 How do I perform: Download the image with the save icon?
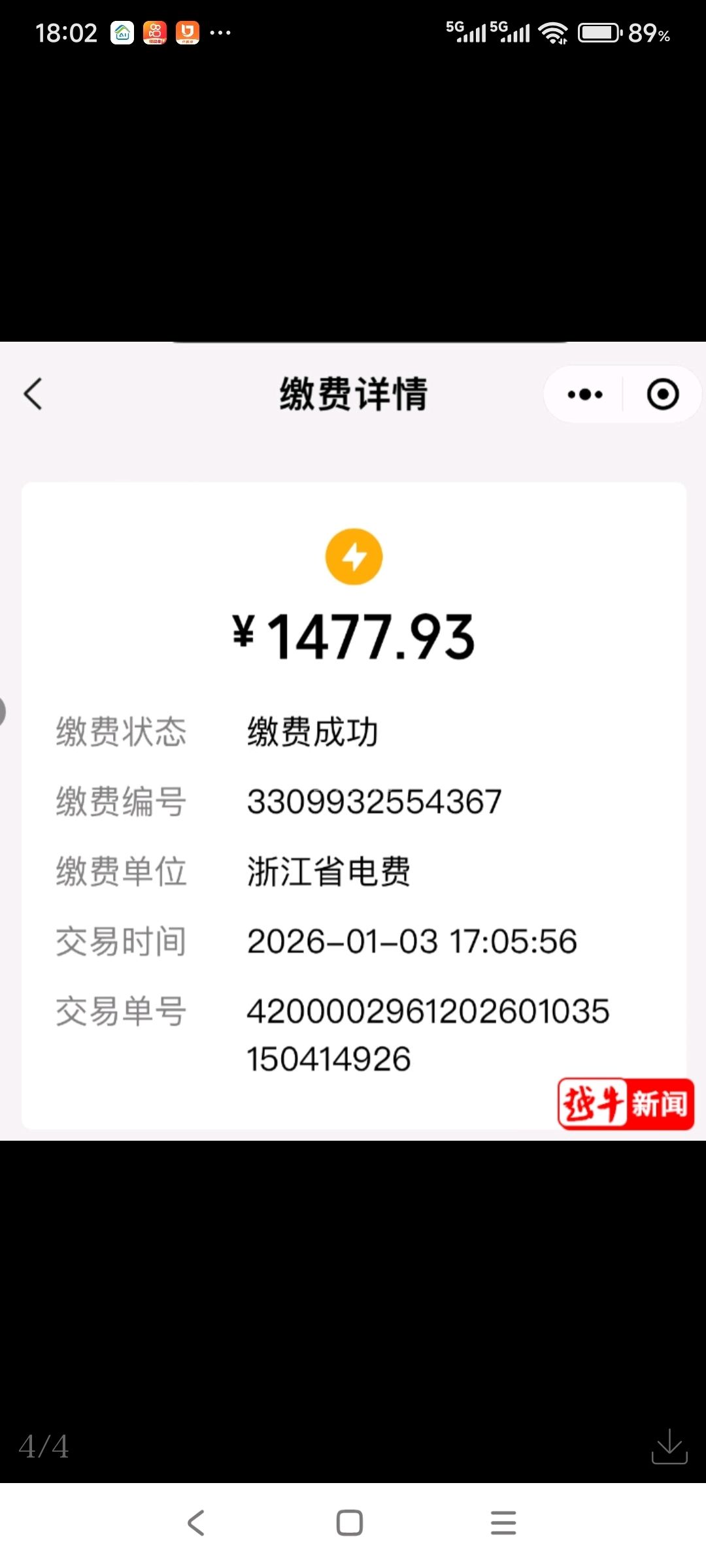[x=669, y=1446]
